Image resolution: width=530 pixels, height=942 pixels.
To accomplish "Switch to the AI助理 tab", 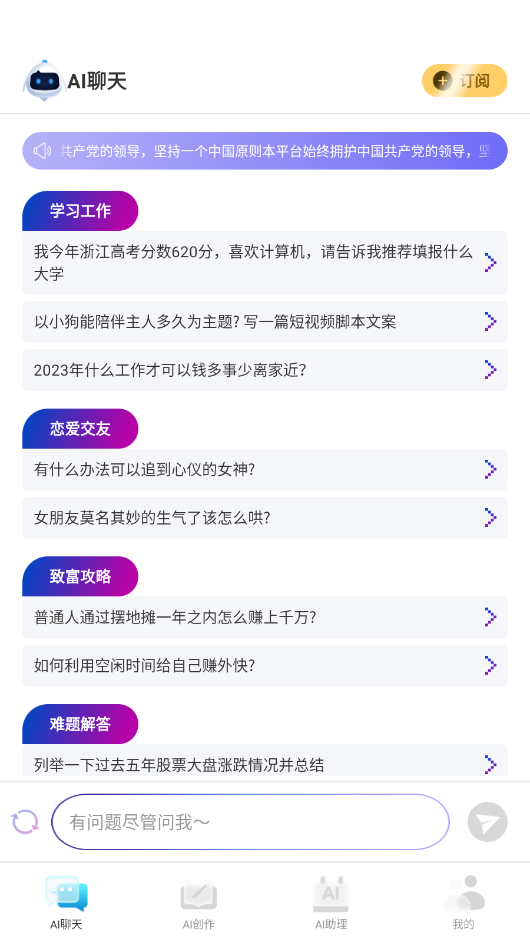I will click(331, 903).
